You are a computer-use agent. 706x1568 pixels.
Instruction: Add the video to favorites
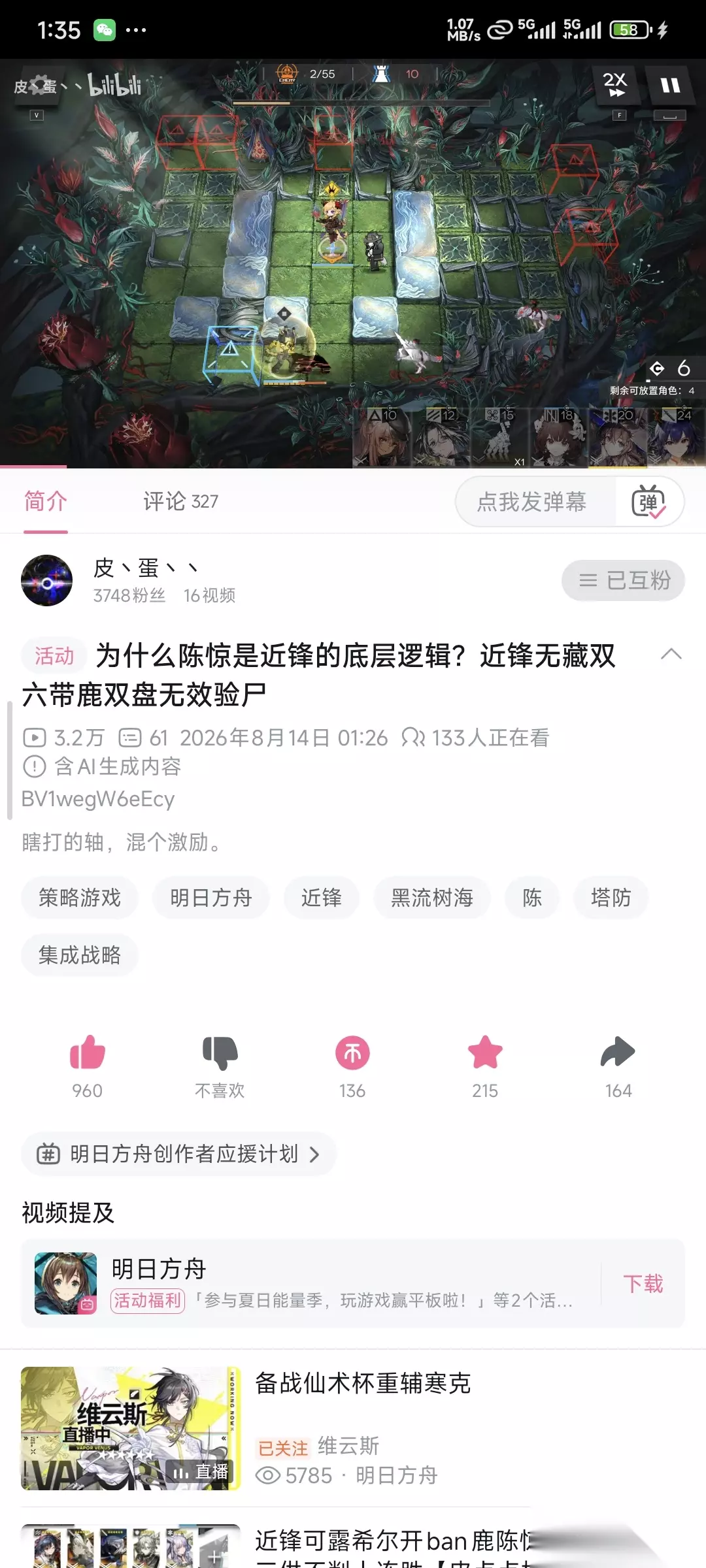click(485, 1066)
